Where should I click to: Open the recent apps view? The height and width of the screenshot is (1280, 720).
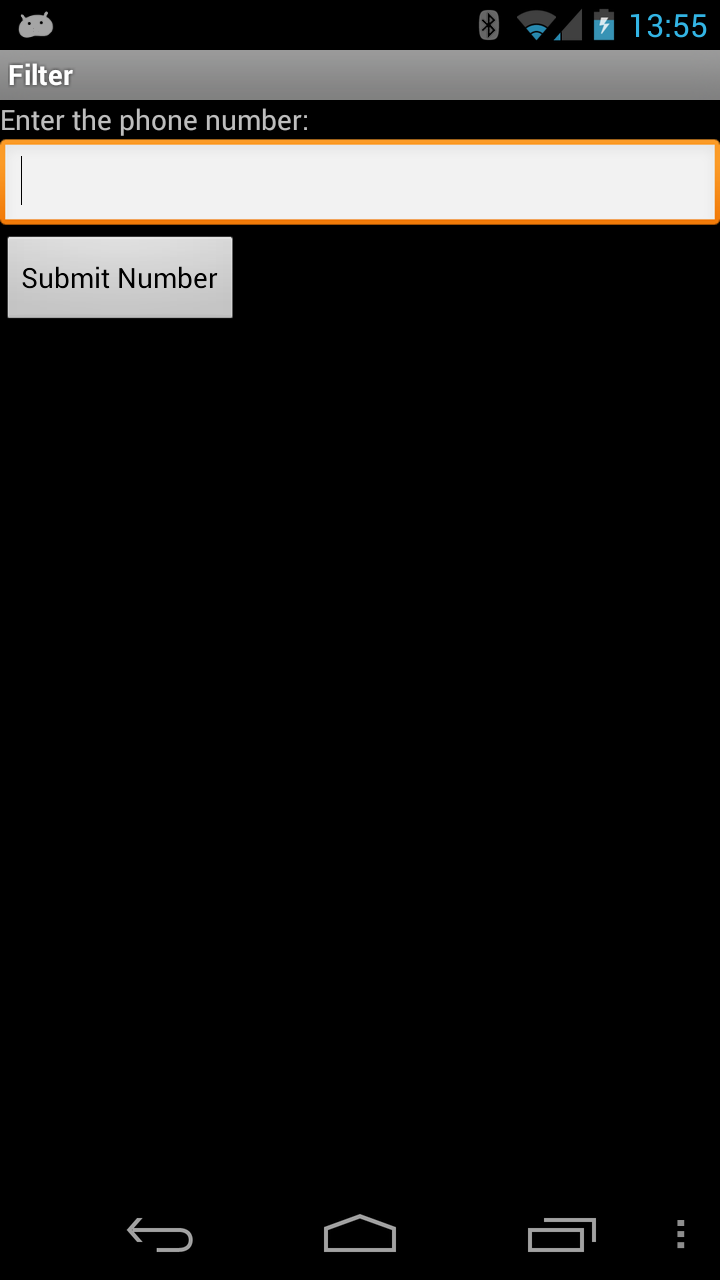click(x=561, y=1235)
